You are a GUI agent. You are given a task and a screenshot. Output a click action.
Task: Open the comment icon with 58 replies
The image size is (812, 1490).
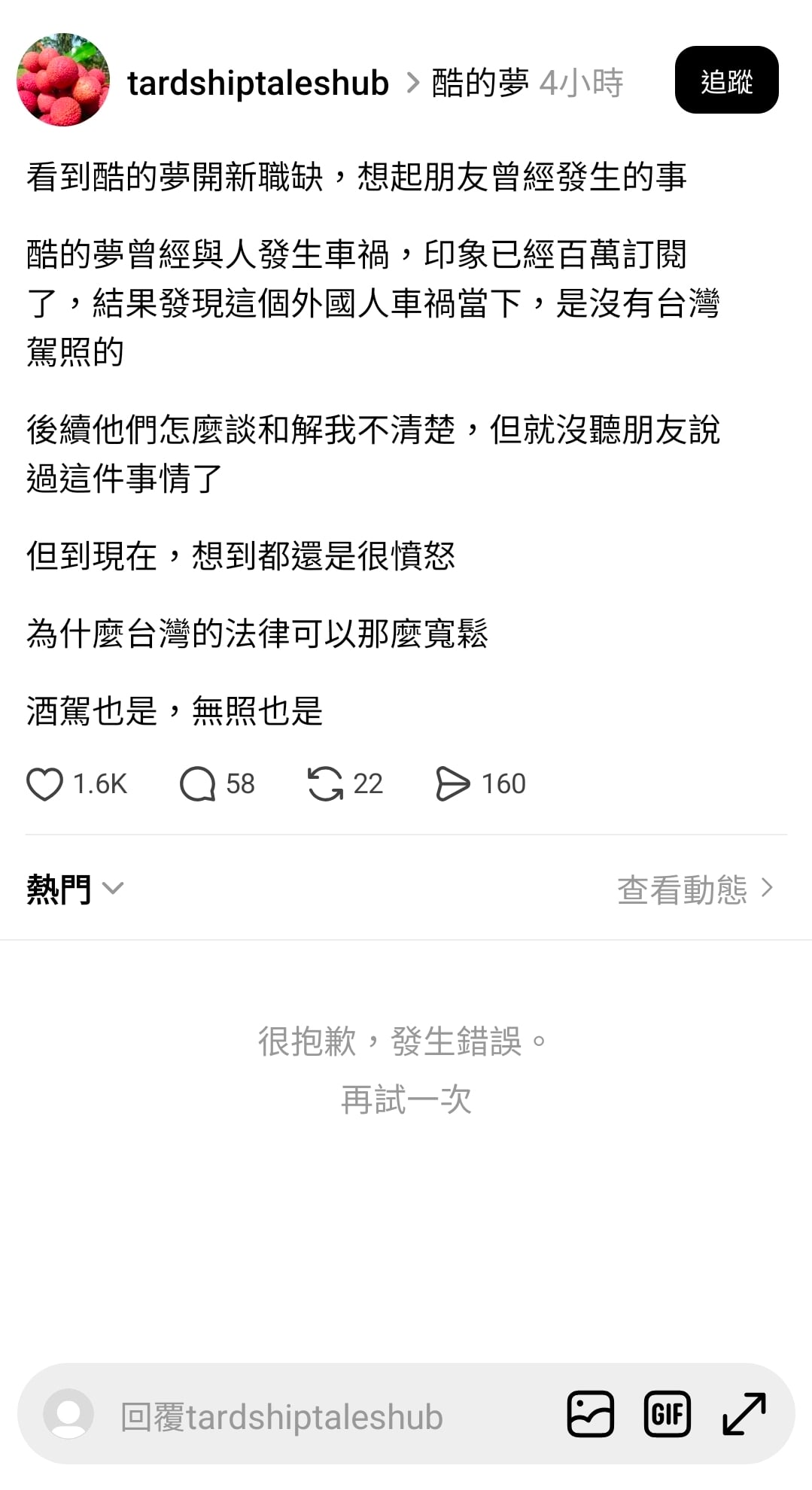click(x=198, y=783)
